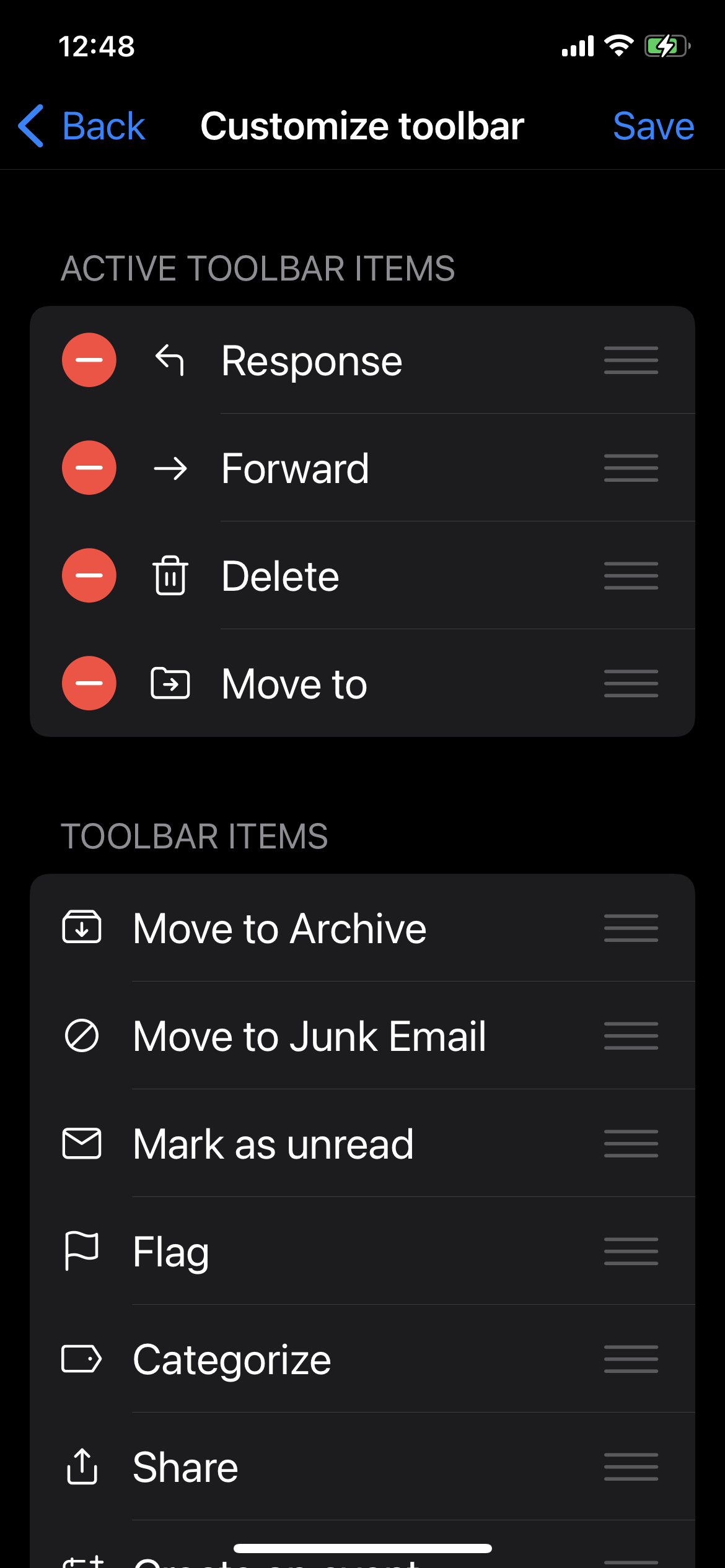Select the Flag toolbar item

point(362,1251)
